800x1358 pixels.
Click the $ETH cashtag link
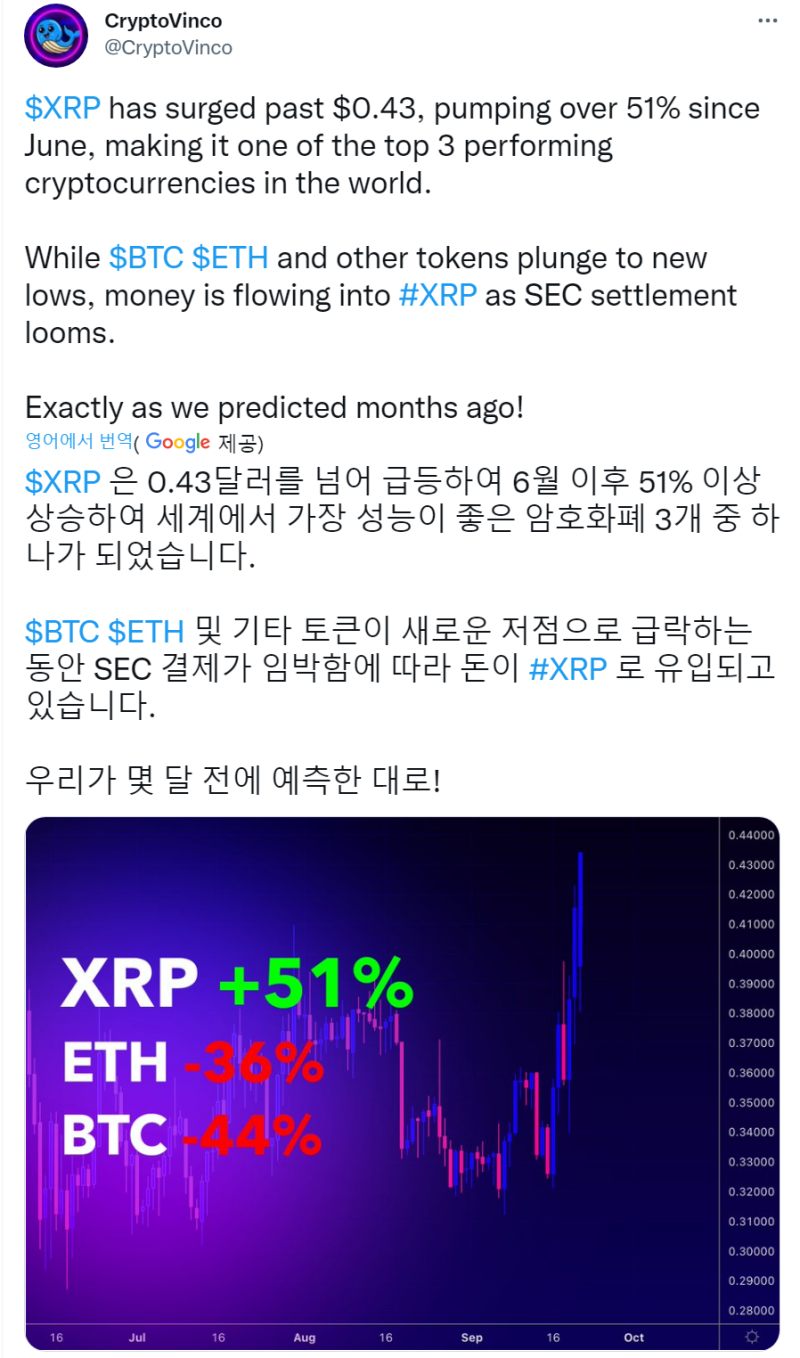(231, 257)
